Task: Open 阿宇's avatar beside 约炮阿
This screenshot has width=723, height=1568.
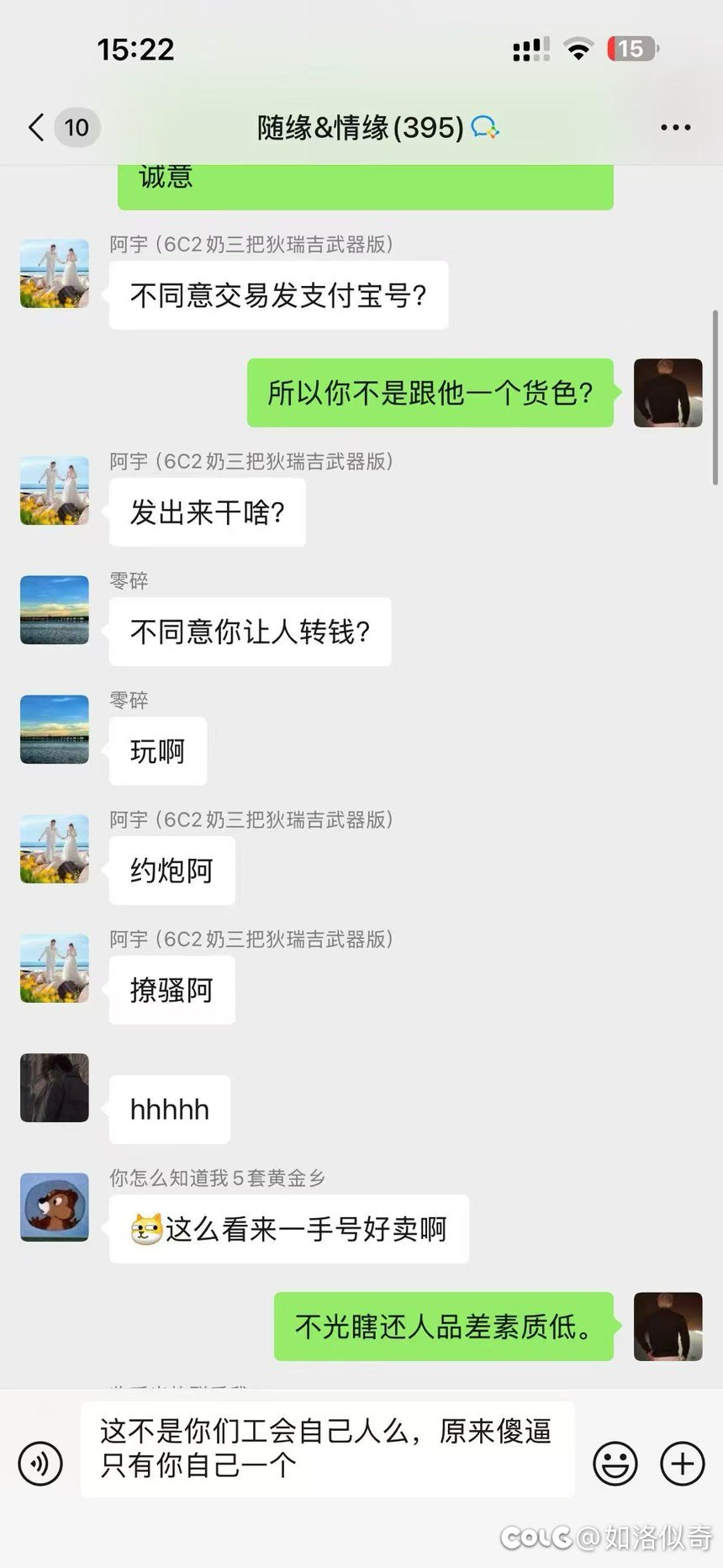Action: point(55,849)
